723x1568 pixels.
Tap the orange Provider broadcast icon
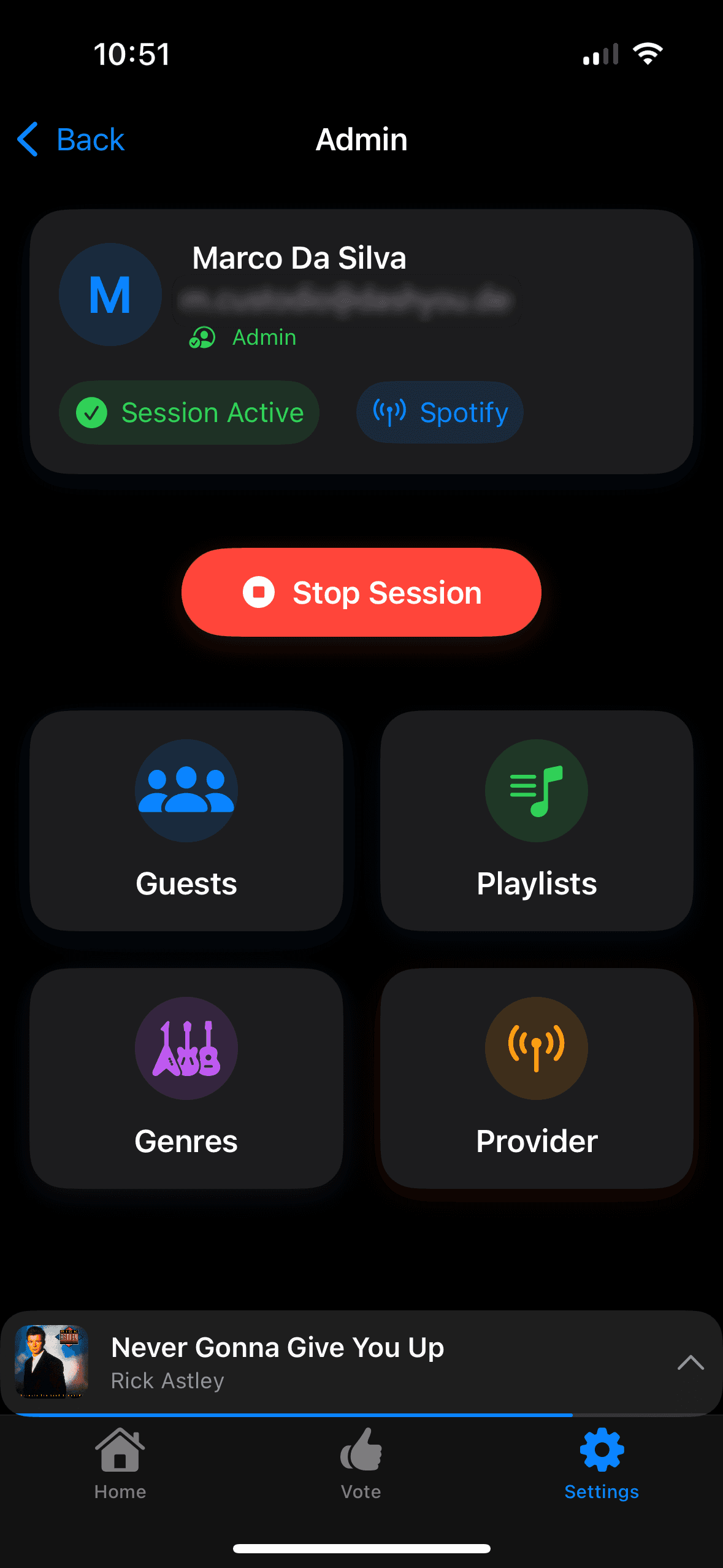click(x=536, y=1048)
